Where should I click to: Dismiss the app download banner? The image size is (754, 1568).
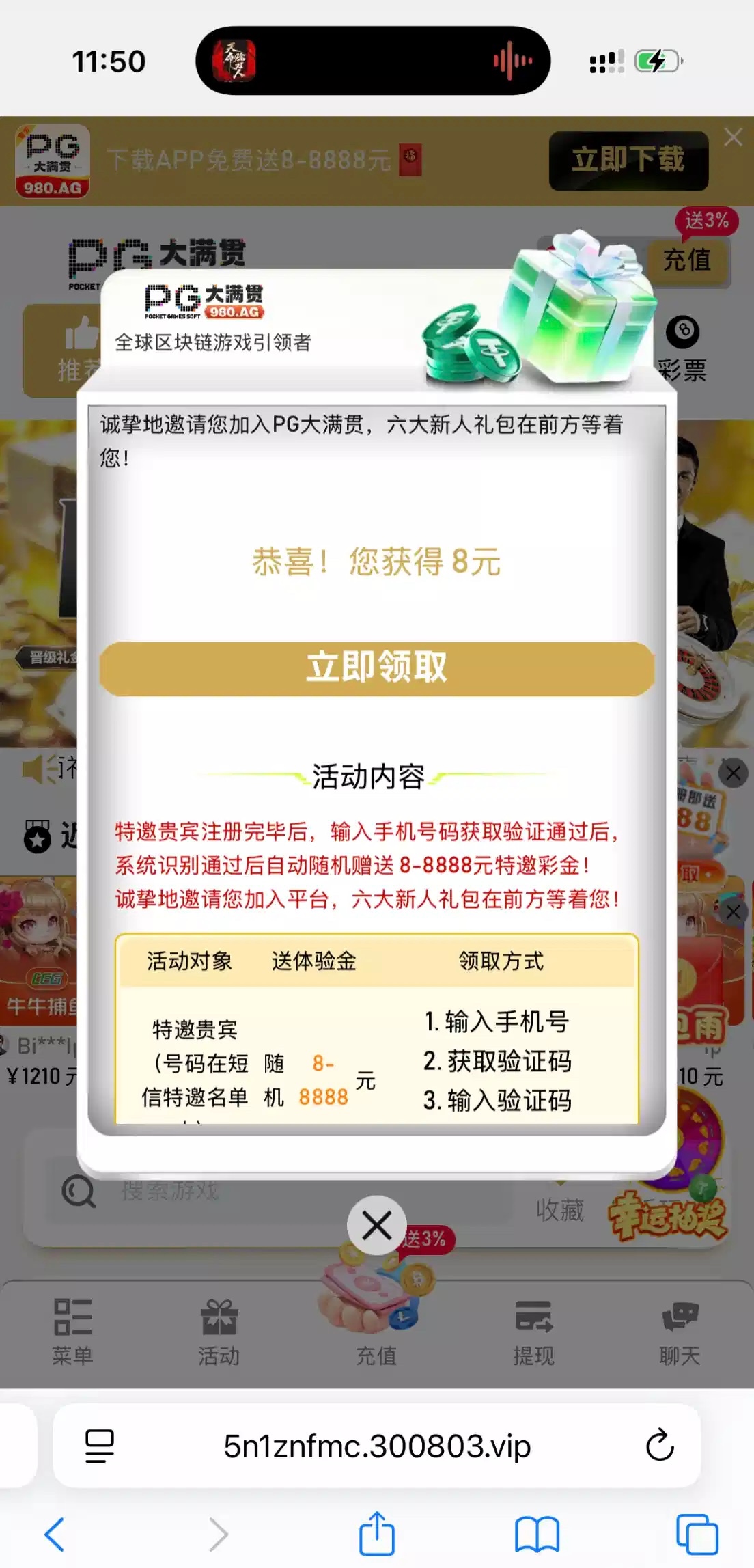[x=733, y=137]
